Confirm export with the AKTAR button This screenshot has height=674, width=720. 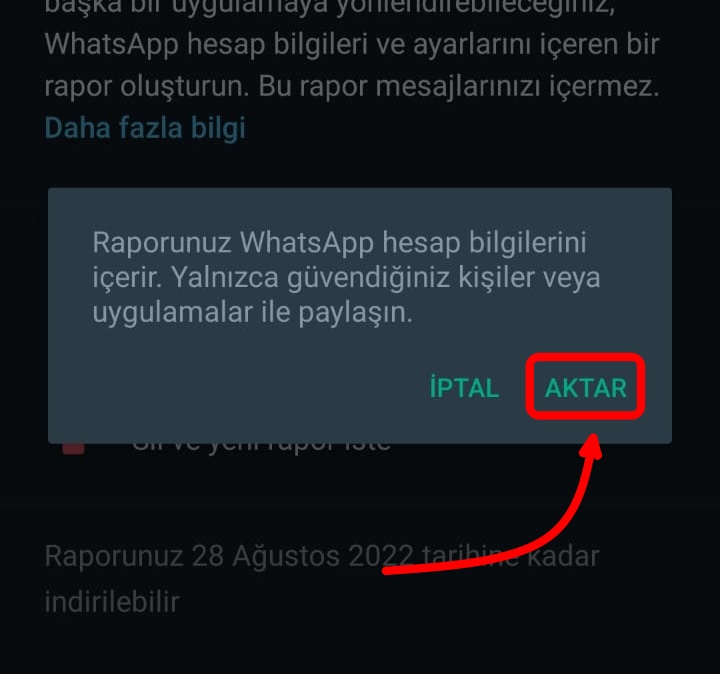(586, 388)
